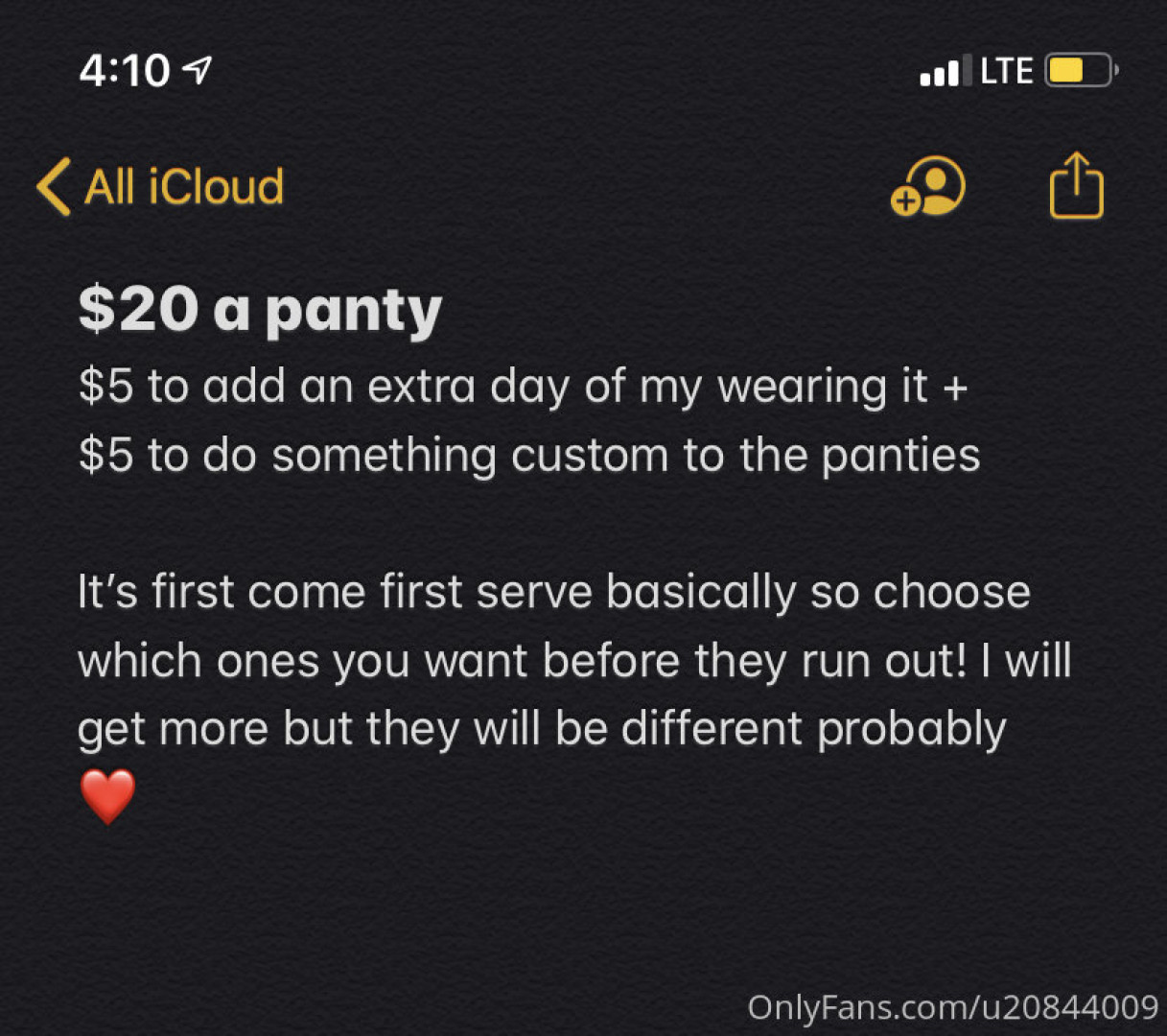Share this note
The width and height of the screenshot is (1167, 1036).
pyautogui.click(x=1076, y=186)
